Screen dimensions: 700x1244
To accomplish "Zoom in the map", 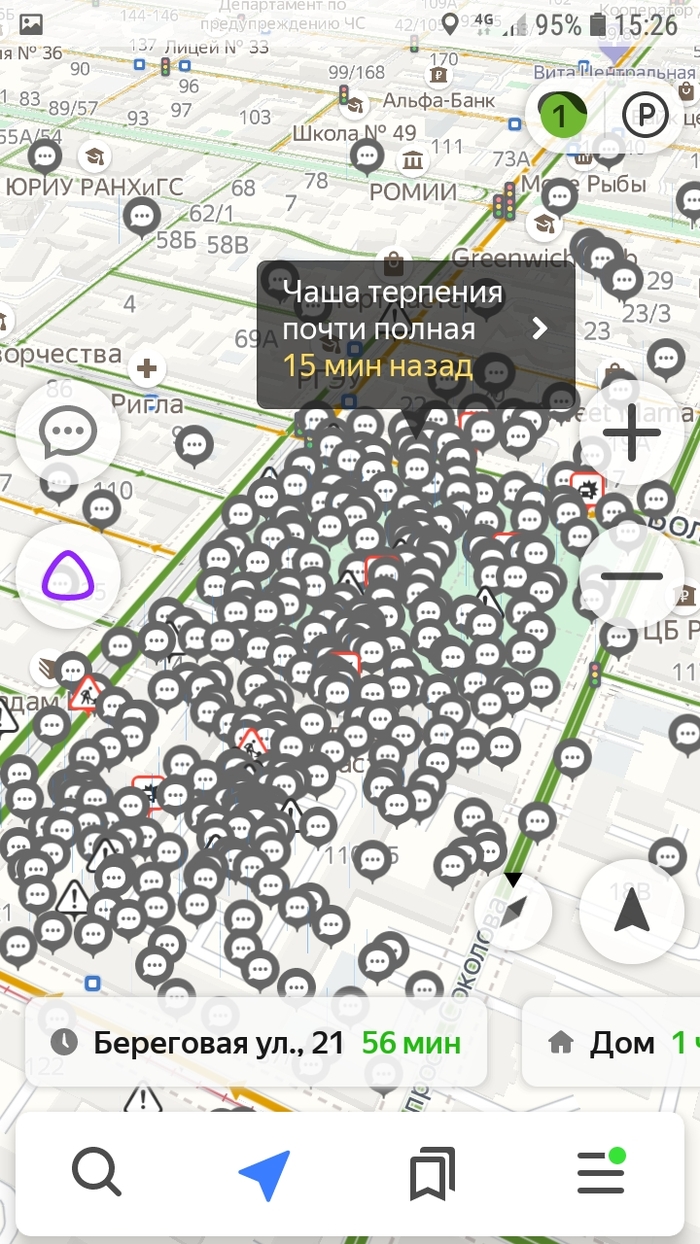I will click(631, 433).
